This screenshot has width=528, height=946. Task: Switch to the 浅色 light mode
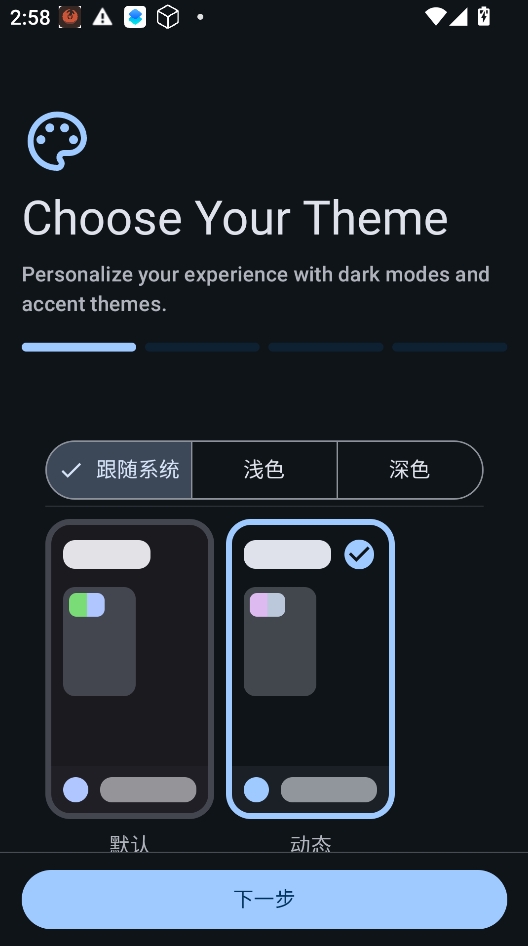click(x=264, y=470)
